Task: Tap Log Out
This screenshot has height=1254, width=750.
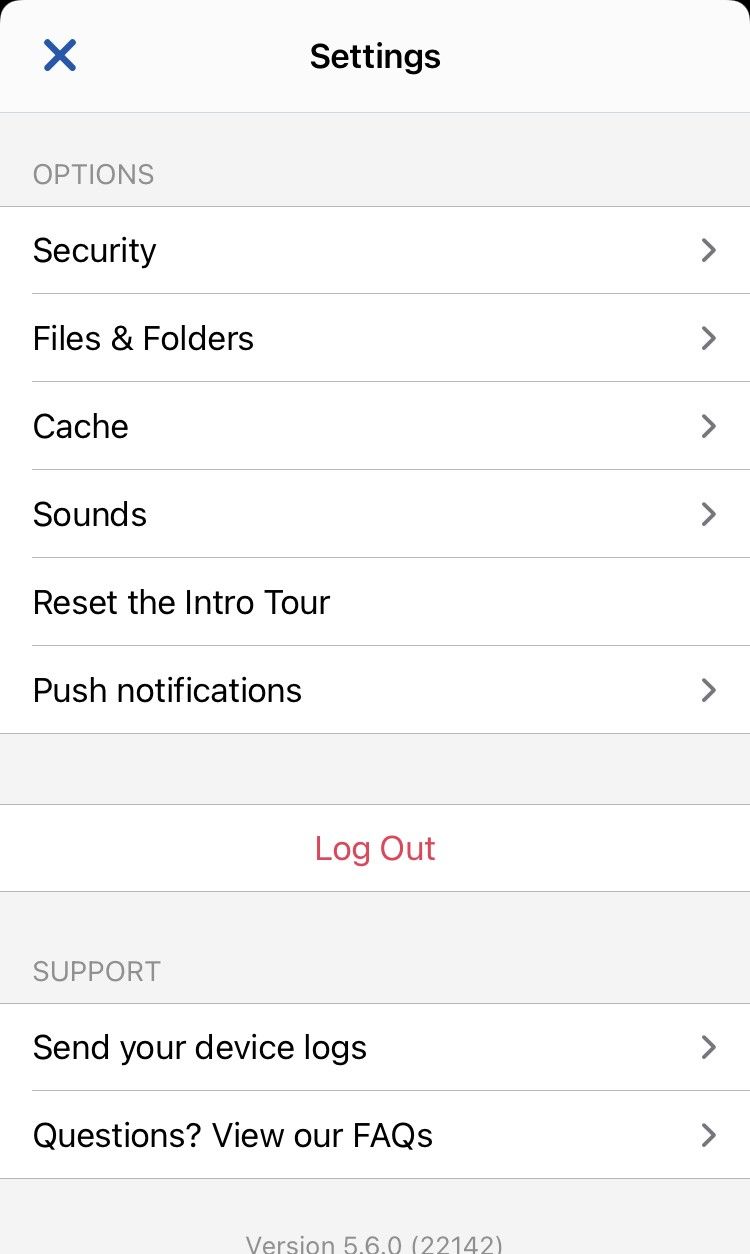Action: (x=375, y=848)
